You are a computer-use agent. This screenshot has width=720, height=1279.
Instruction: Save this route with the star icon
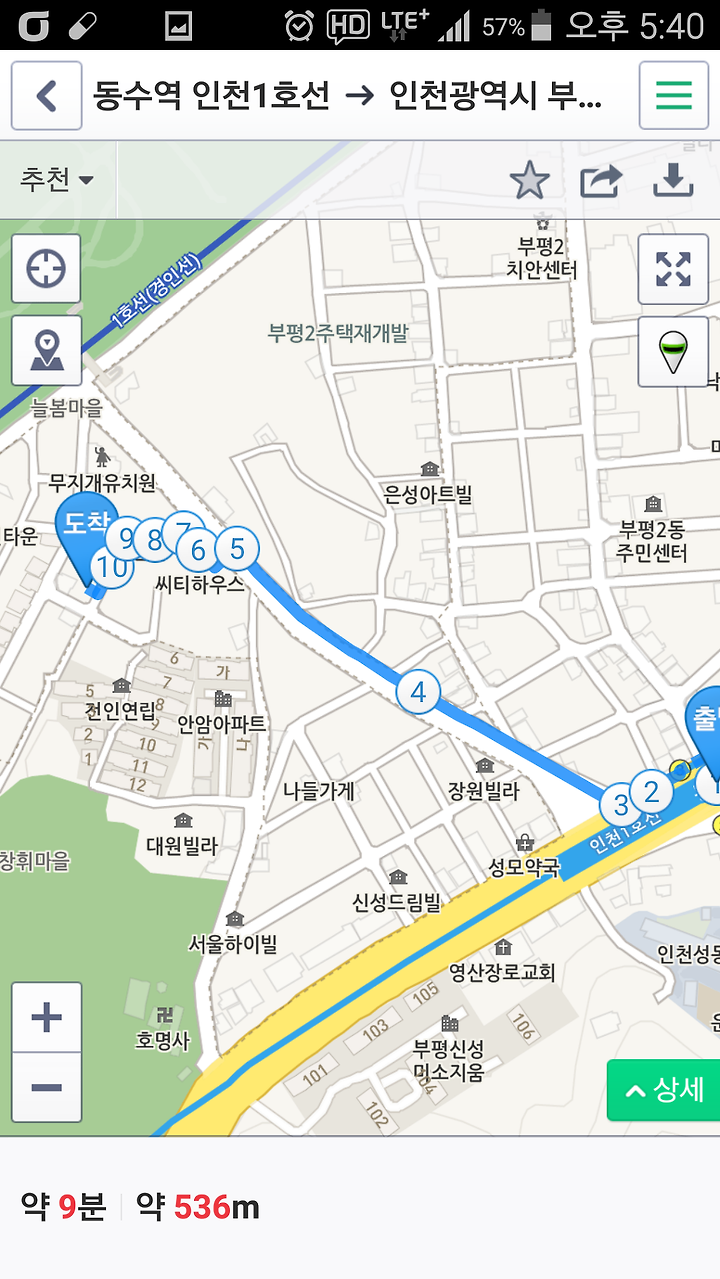coord(529,181)
